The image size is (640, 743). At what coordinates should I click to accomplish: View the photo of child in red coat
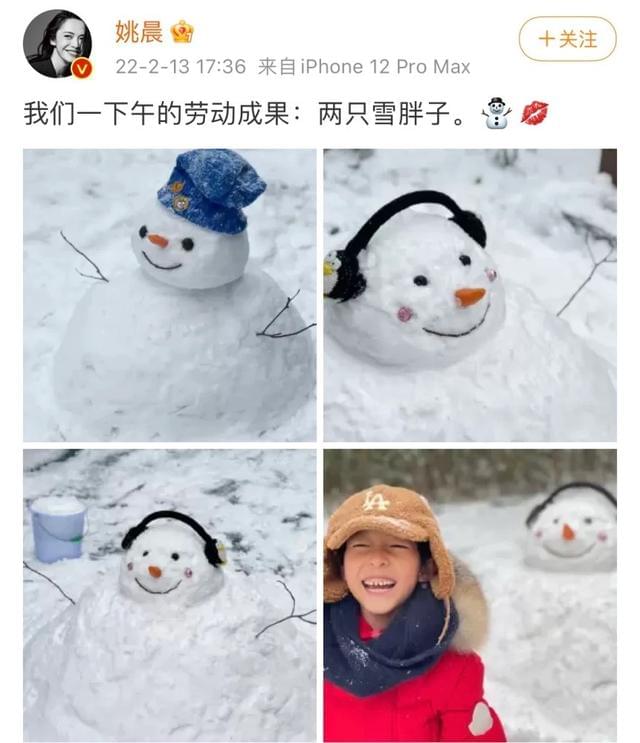470,595
